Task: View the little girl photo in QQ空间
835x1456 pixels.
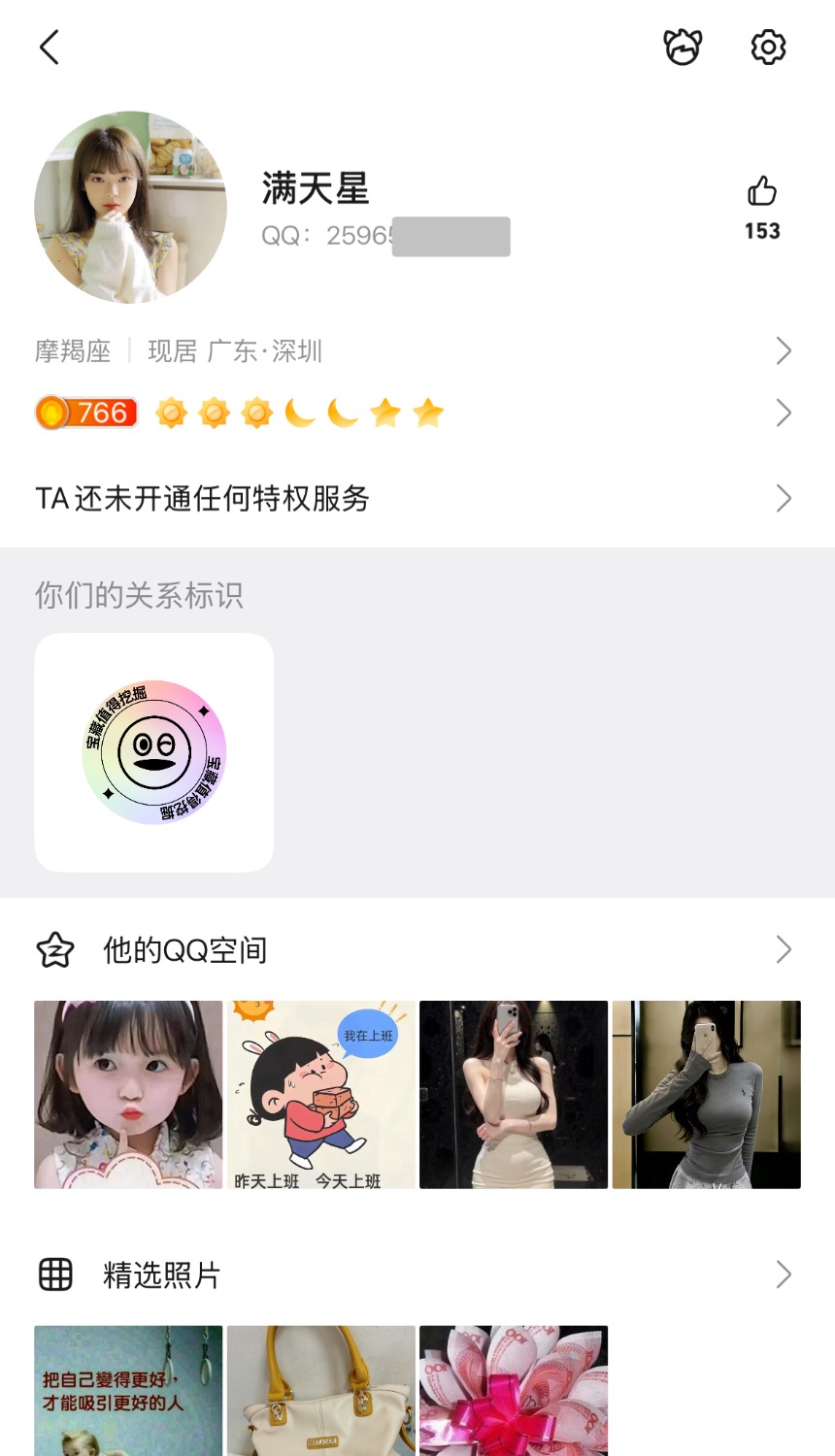Action: [128, 1094]
